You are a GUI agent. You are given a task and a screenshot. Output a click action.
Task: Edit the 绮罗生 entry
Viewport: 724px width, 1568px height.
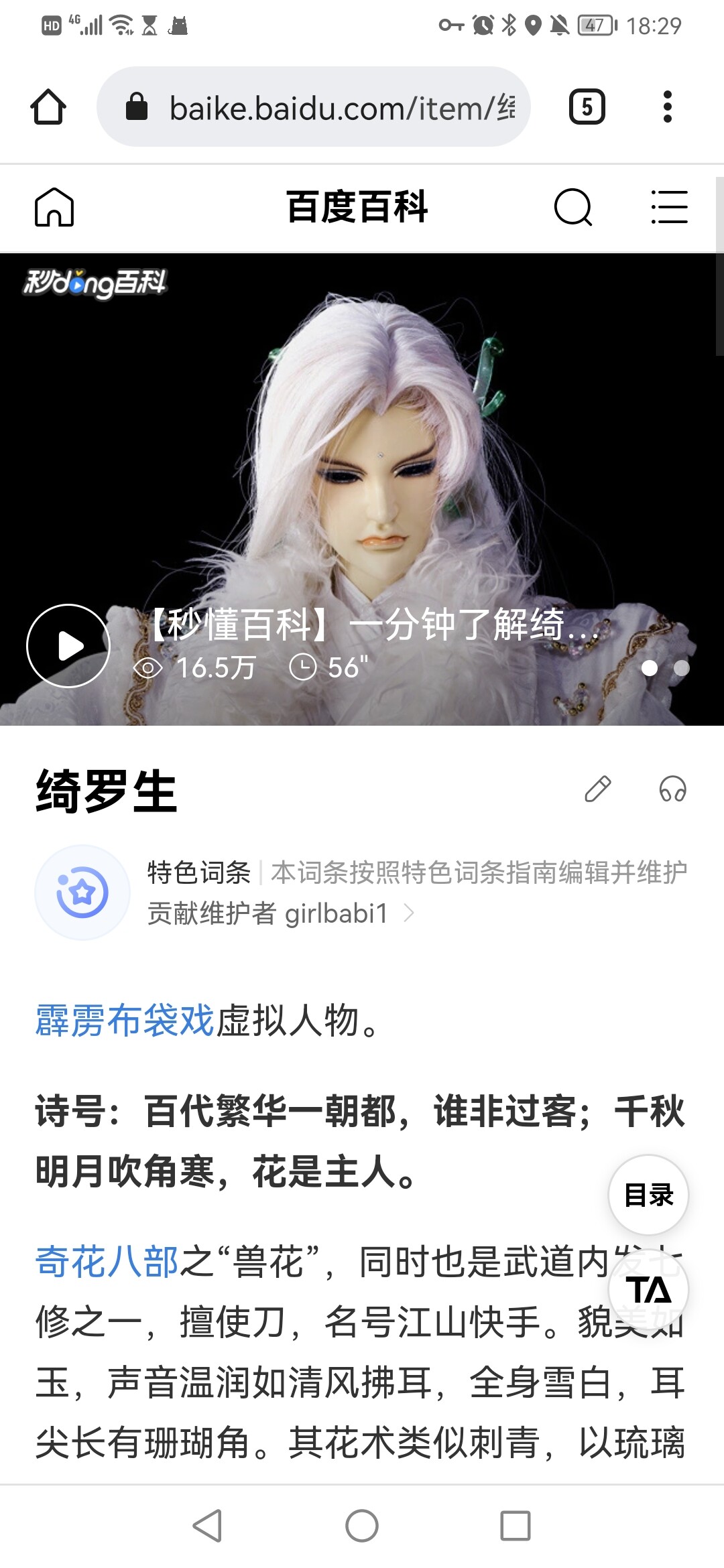597,789
